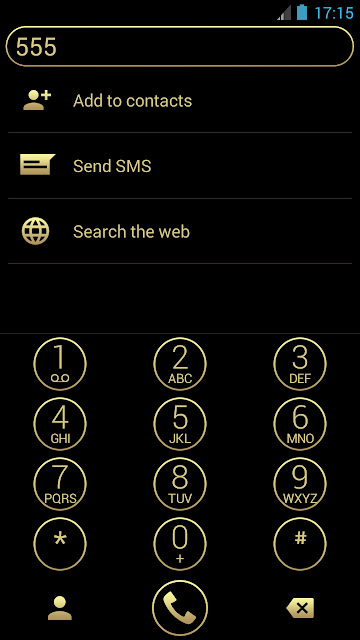This screenshot has width=360, height=640.
Task: Enter digit 8 TUV
Action: pos(180,484)
